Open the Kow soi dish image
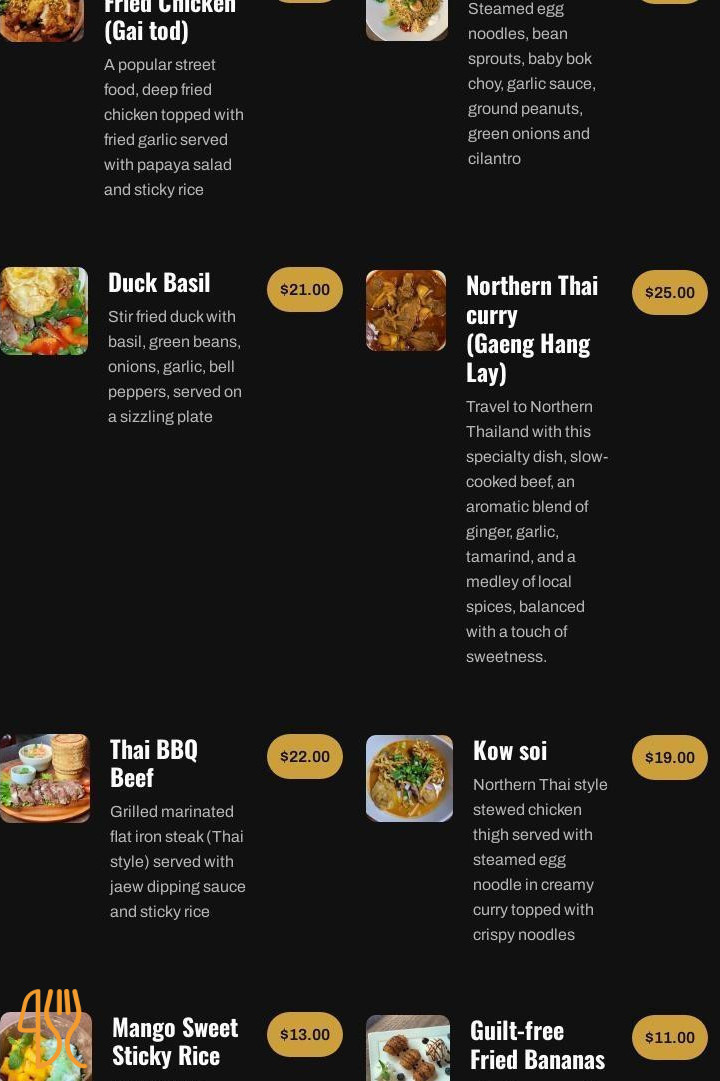 tap(409, 778)
